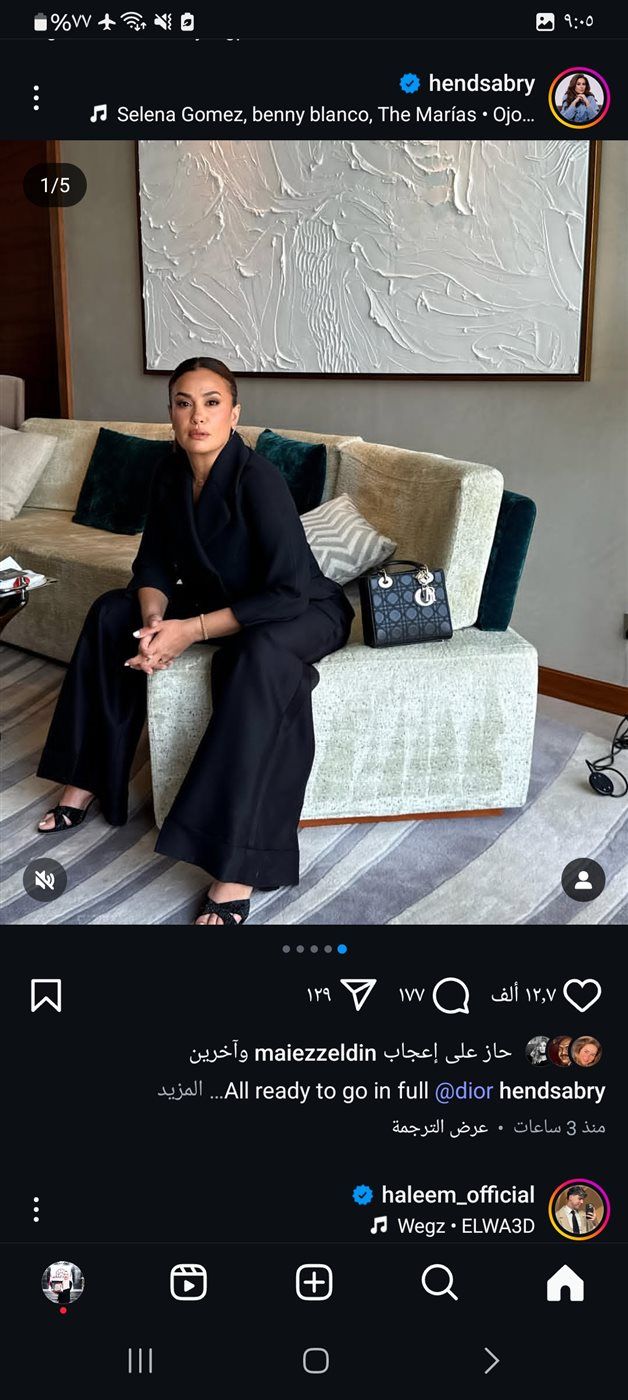This screenshot has width=628, height=1400.
Task: Like hendsabry's post
Action: [x=582, y=995]
